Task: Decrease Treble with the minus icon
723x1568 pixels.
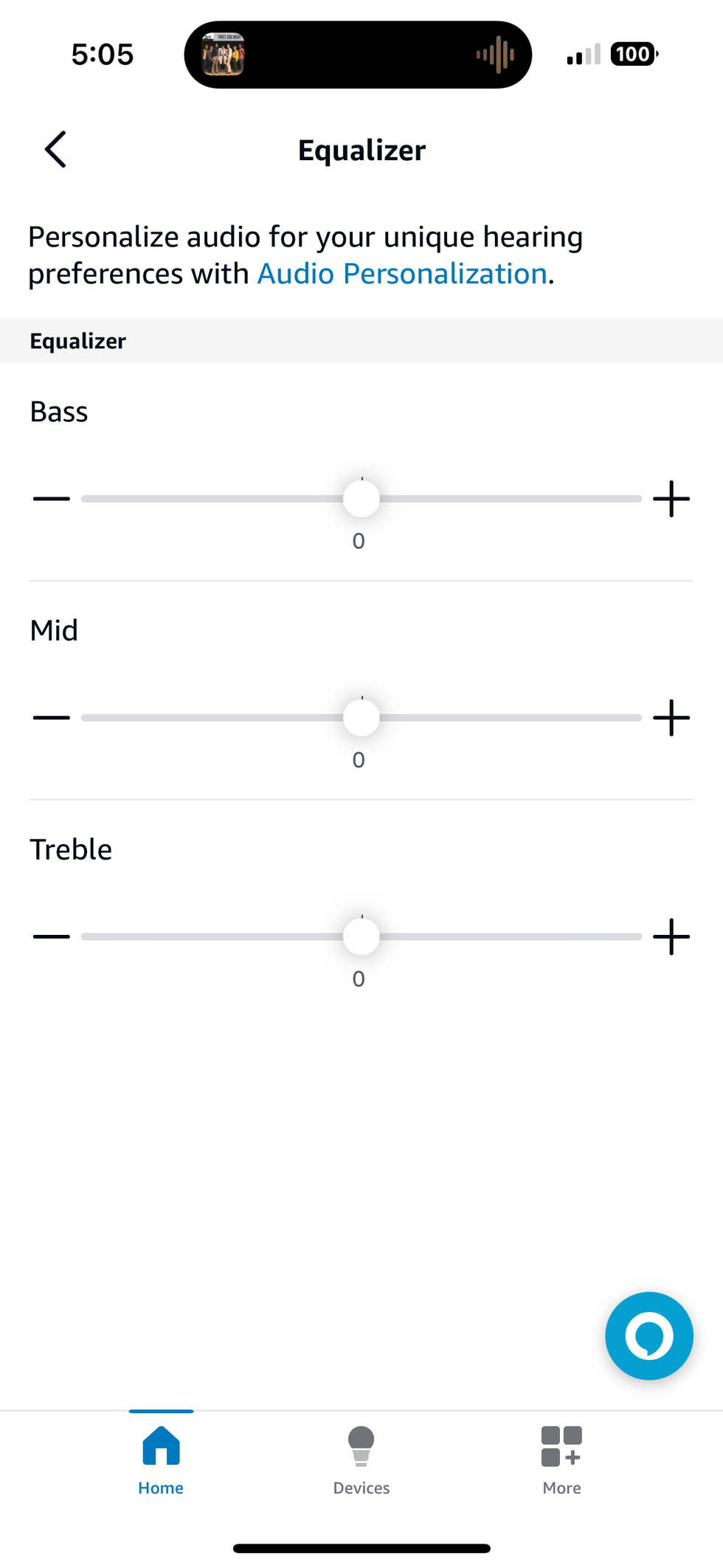Action: pos(51,936)
